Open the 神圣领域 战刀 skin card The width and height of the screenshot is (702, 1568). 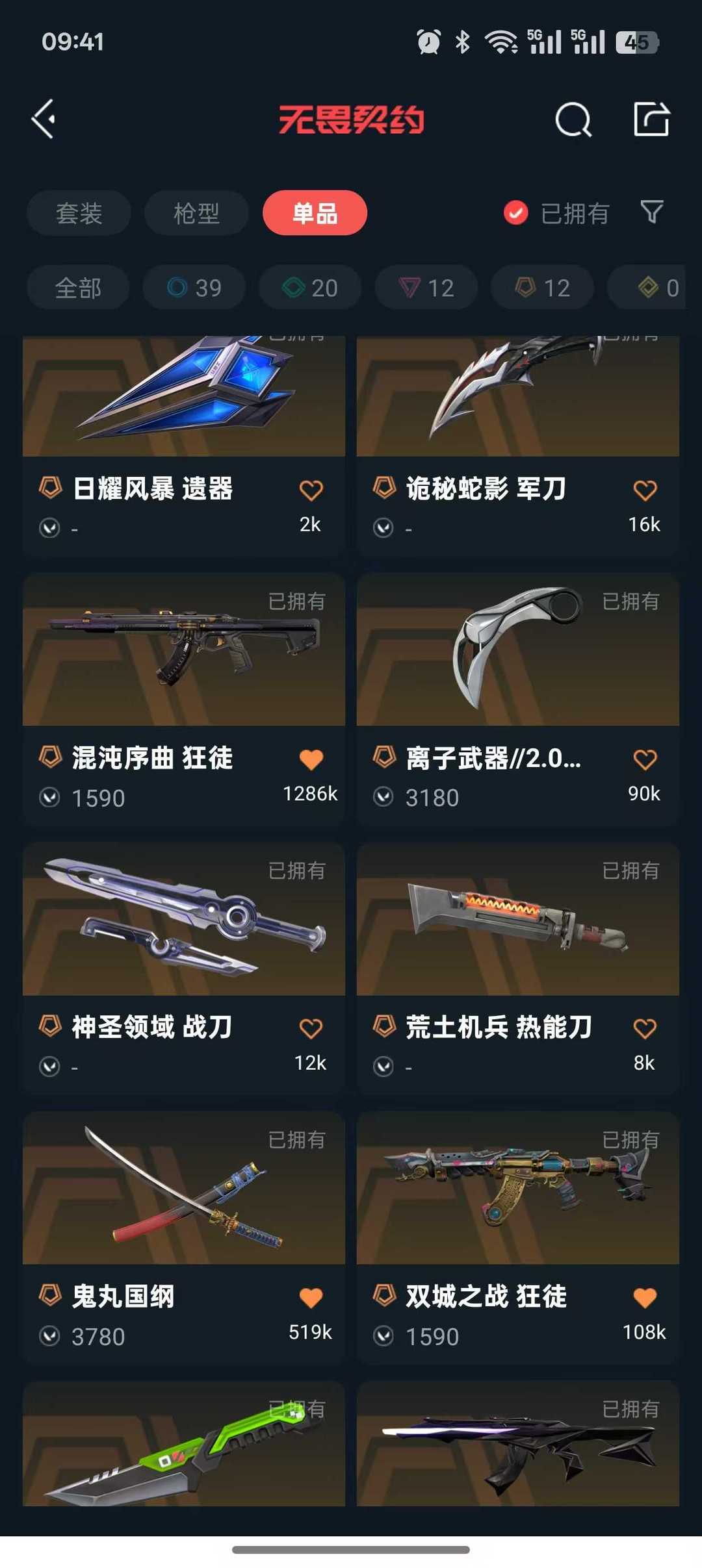coord(184,968)
